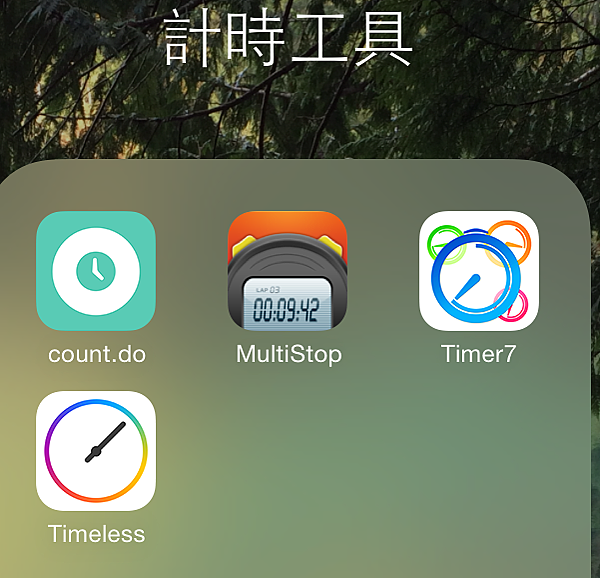Launch the MultiStop stopwatch app

click(x=288, y=271)
